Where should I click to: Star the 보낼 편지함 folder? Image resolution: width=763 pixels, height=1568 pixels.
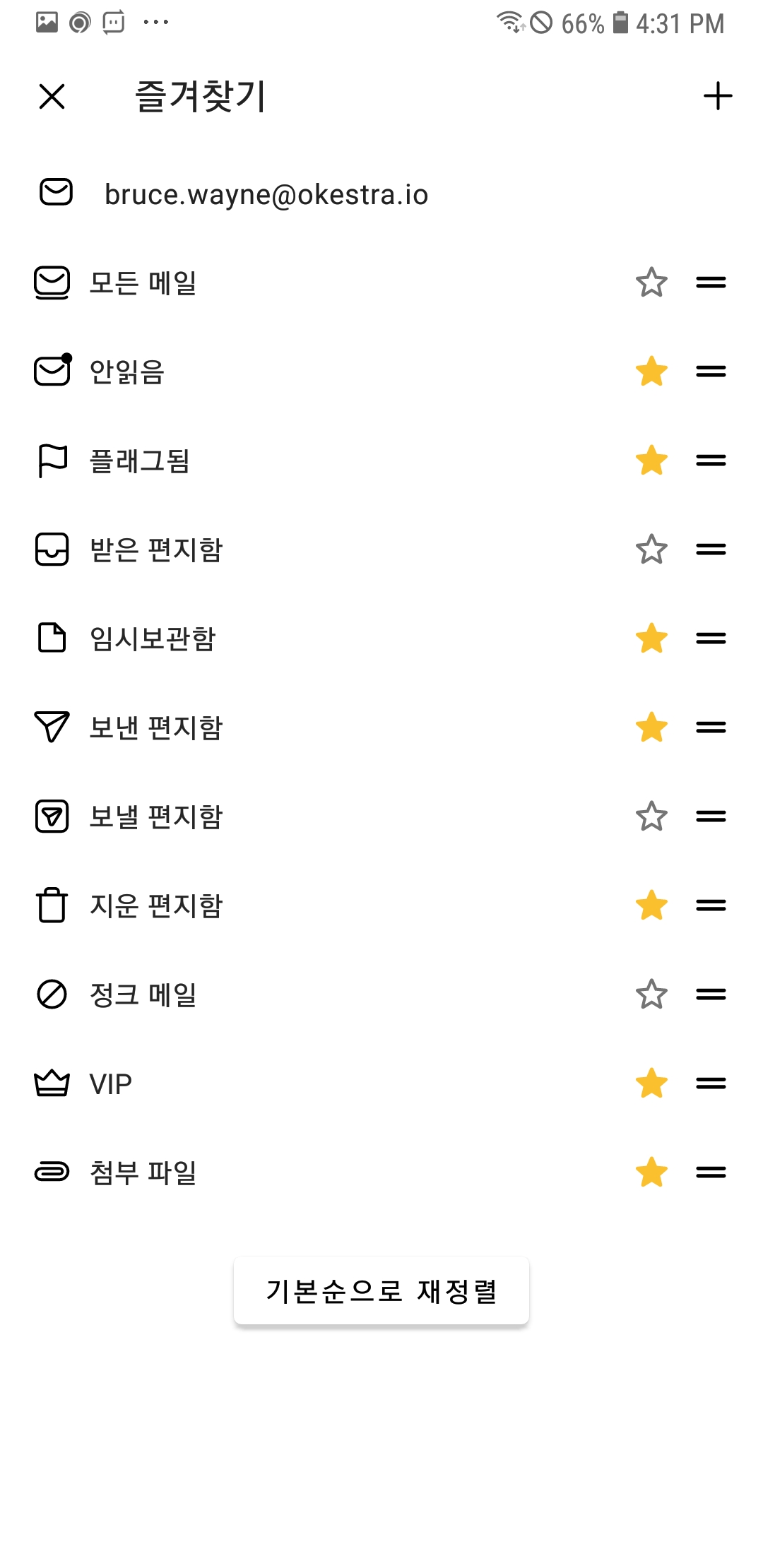pos(651,816)
